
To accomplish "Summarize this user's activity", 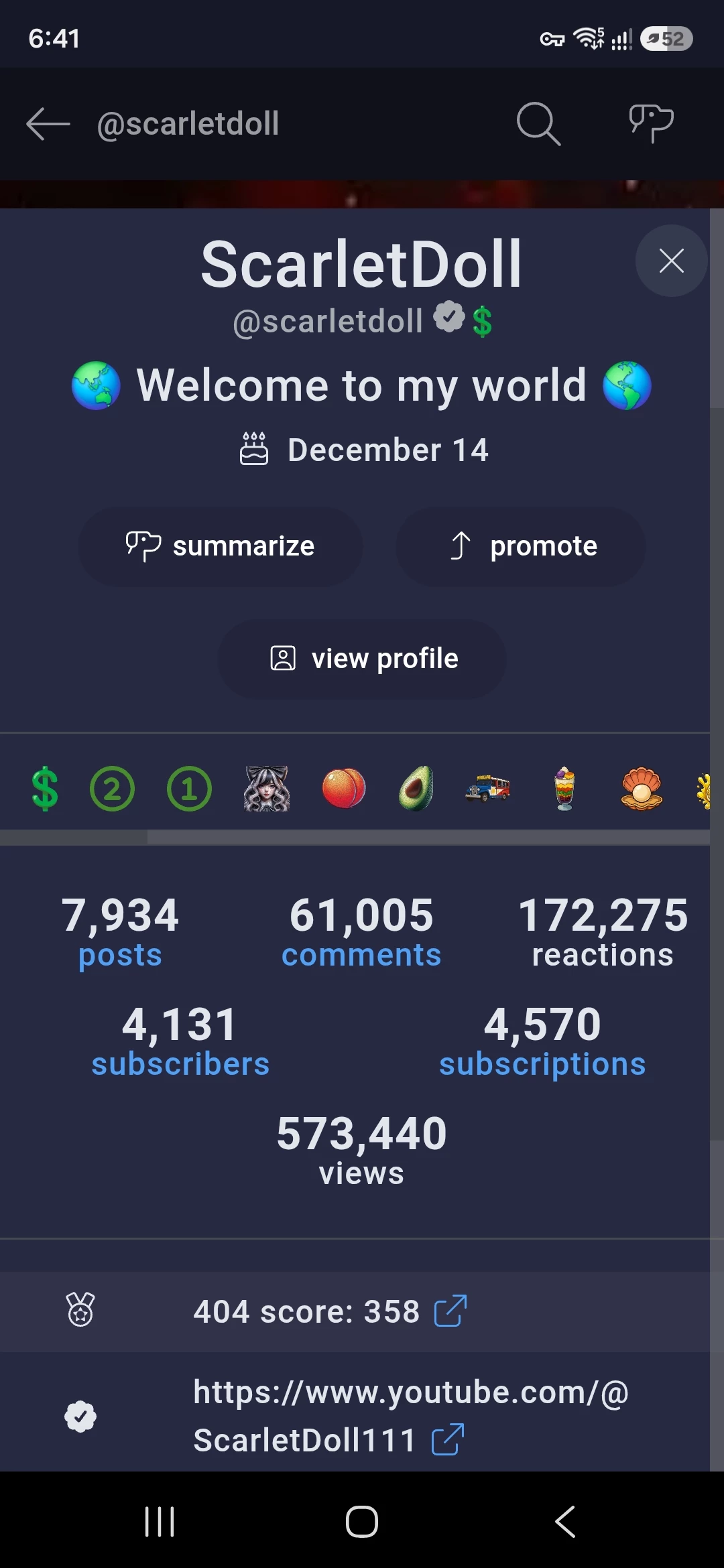I will pyautogui.click(x=221, y=546).
